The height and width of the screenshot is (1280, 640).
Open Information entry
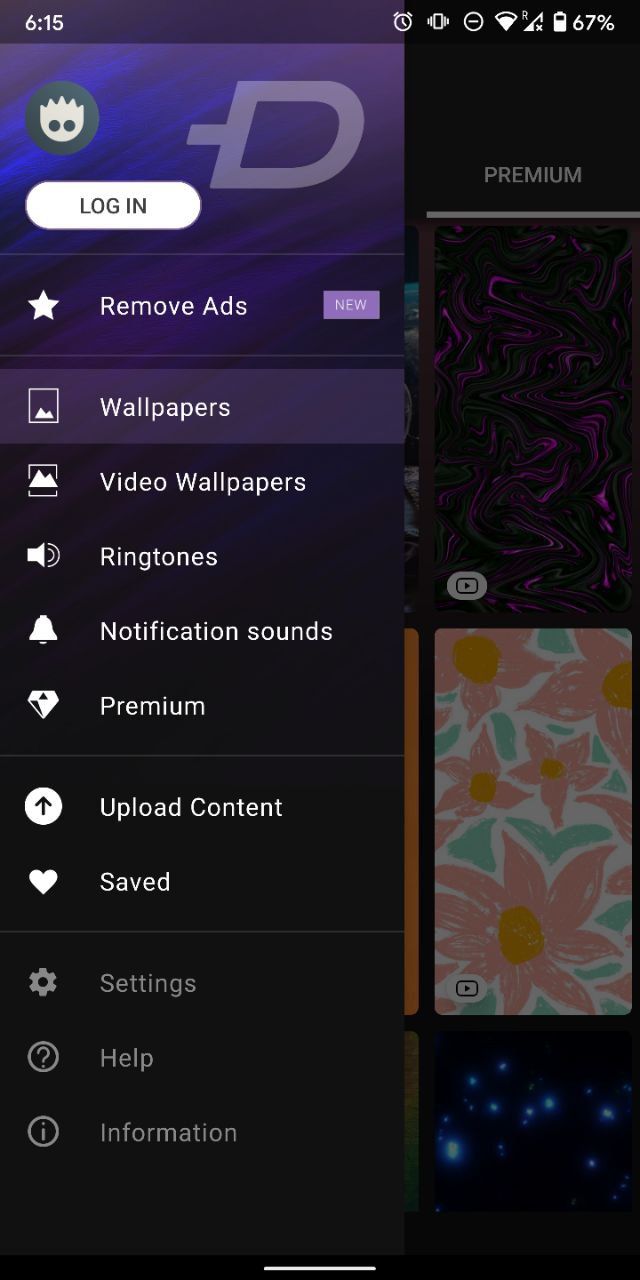point(202,1132)
